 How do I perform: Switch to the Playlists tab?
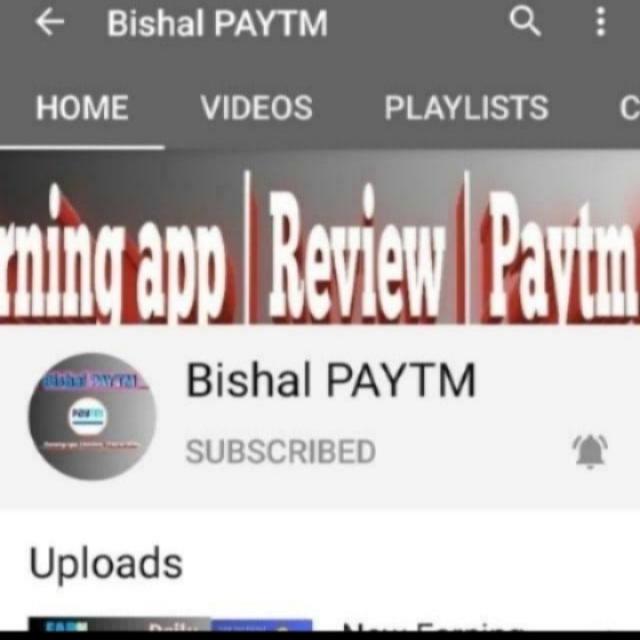466,108
